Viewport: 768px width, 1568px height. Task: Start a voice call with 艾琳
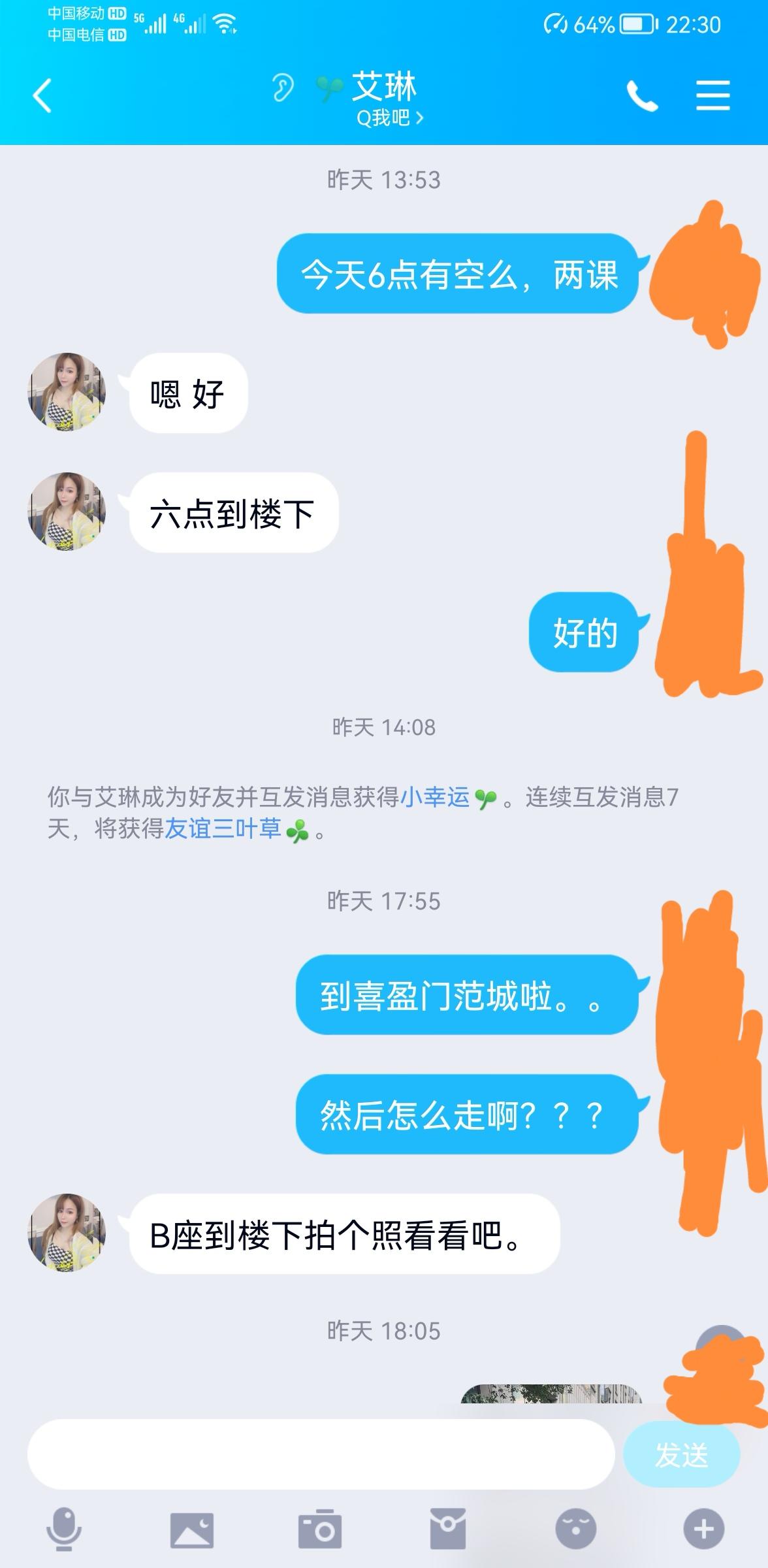point(642,96)
